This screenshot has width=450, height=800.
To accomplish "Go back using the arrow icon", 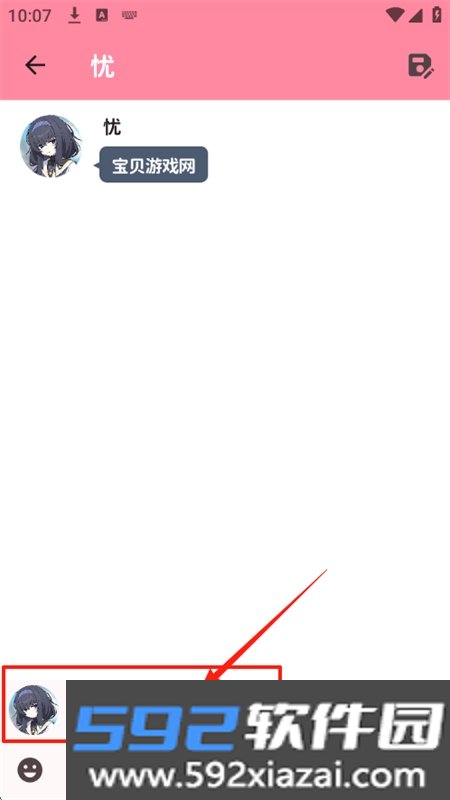I will [35, 65].
